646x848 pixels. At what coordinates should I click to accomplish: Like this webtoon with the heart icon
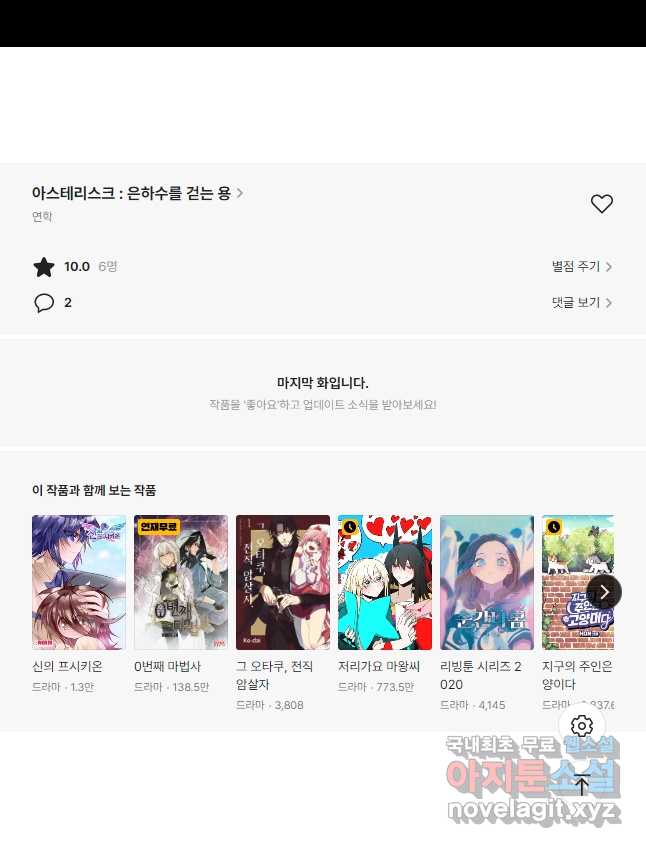[x=601, y=204]
